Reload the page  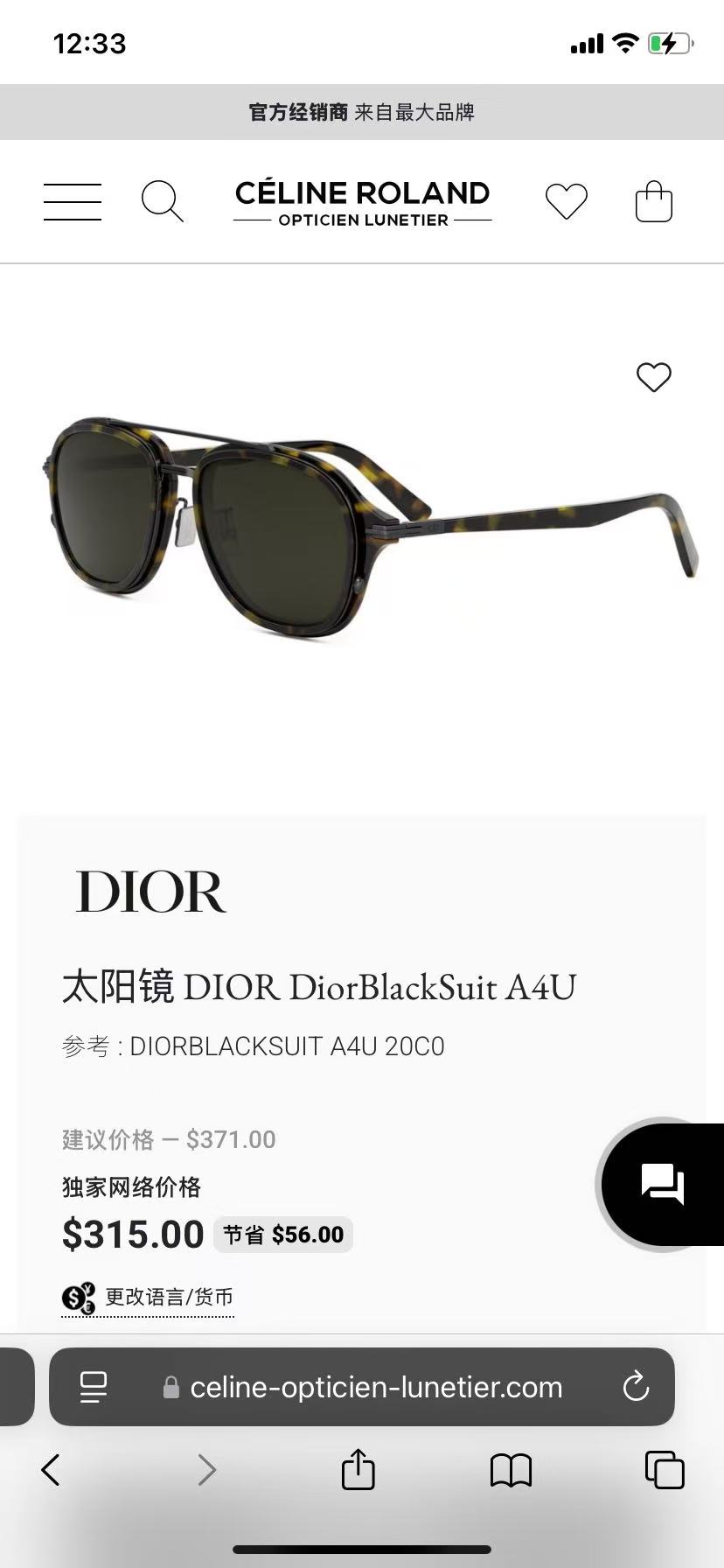click(x=636, y=1387)
